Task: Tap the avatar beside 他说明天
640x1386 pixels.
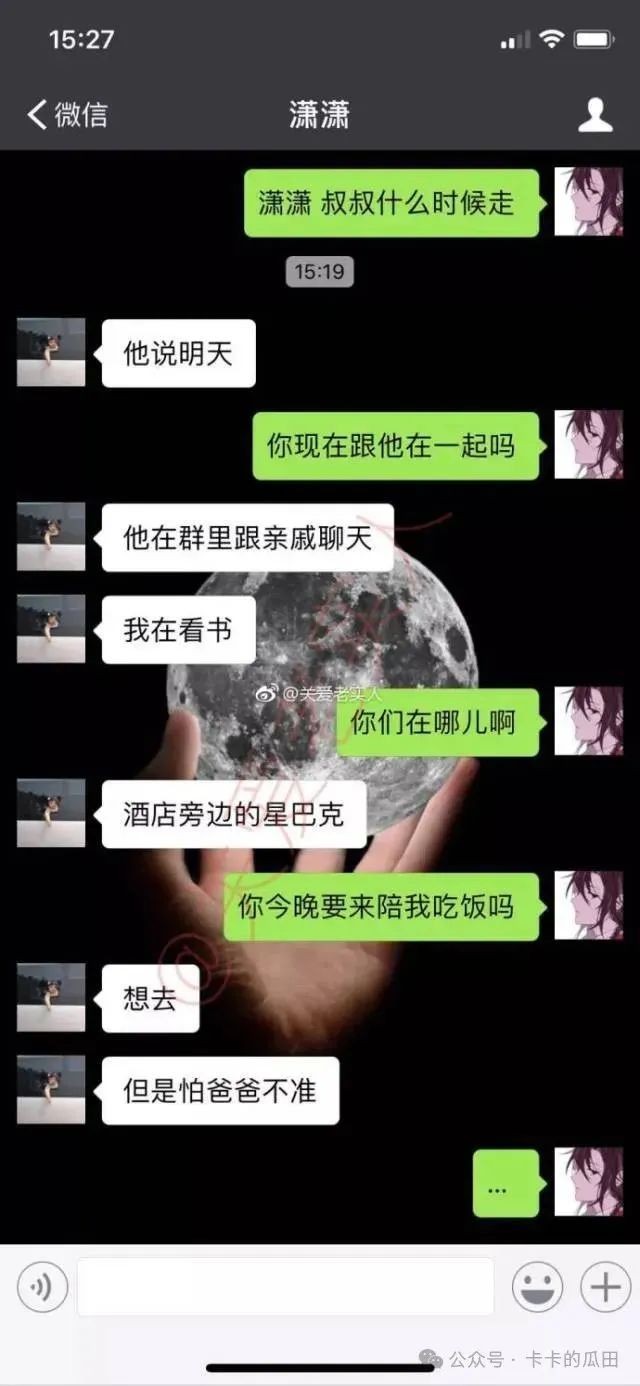Action: (x=51, y=352)
